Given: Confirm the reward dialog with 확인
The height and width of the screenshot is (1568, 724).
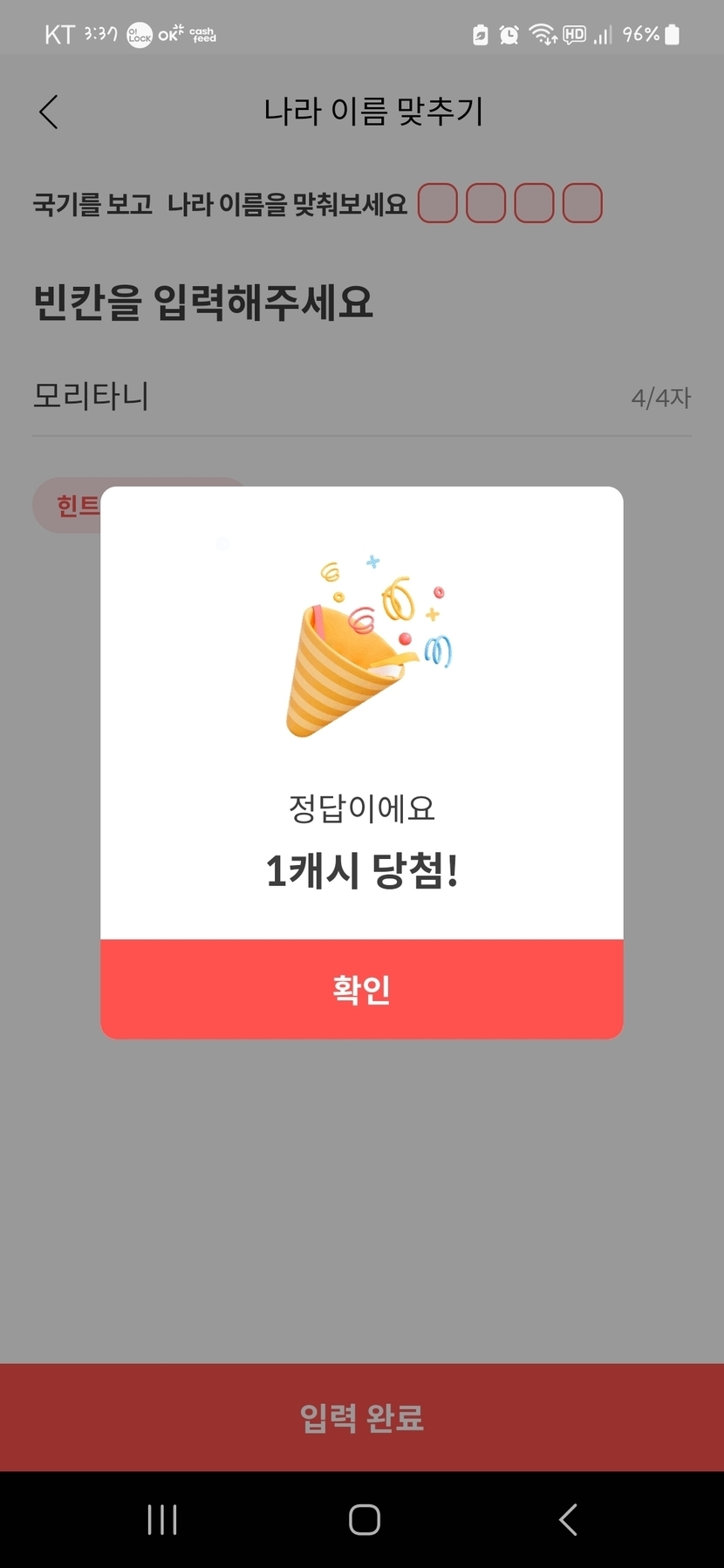Looking at the screenshot, I should [362, 989].
